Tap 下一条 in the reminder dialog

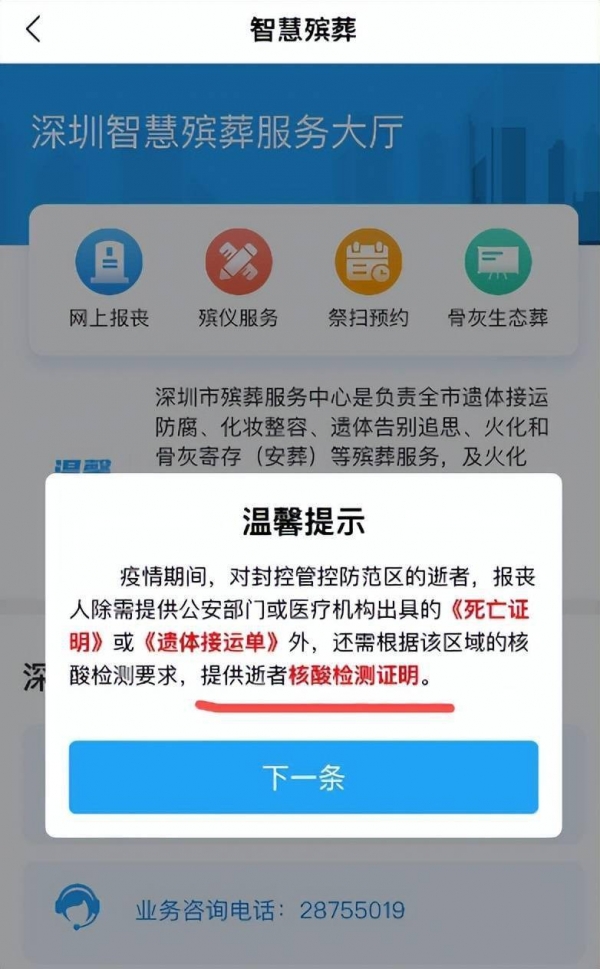coord(303,777)
